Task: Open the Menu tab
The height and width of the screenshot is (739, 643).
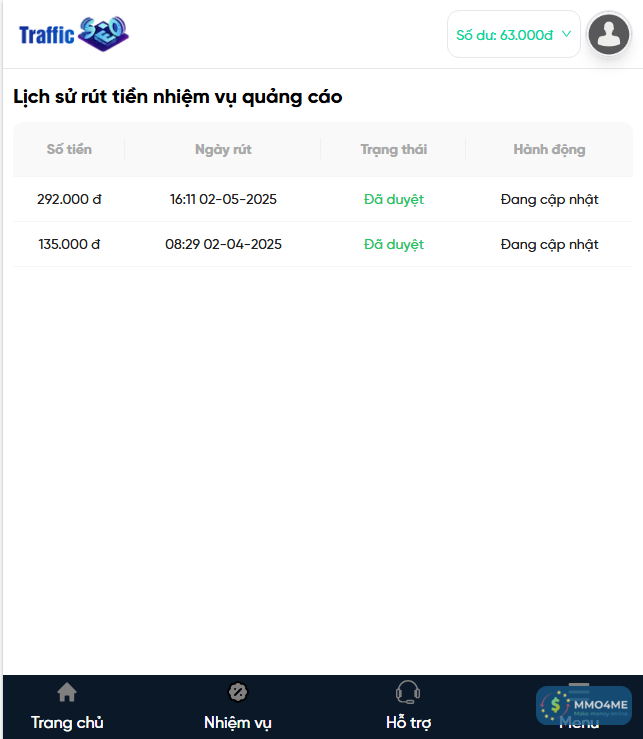Action: pos(578,706)
